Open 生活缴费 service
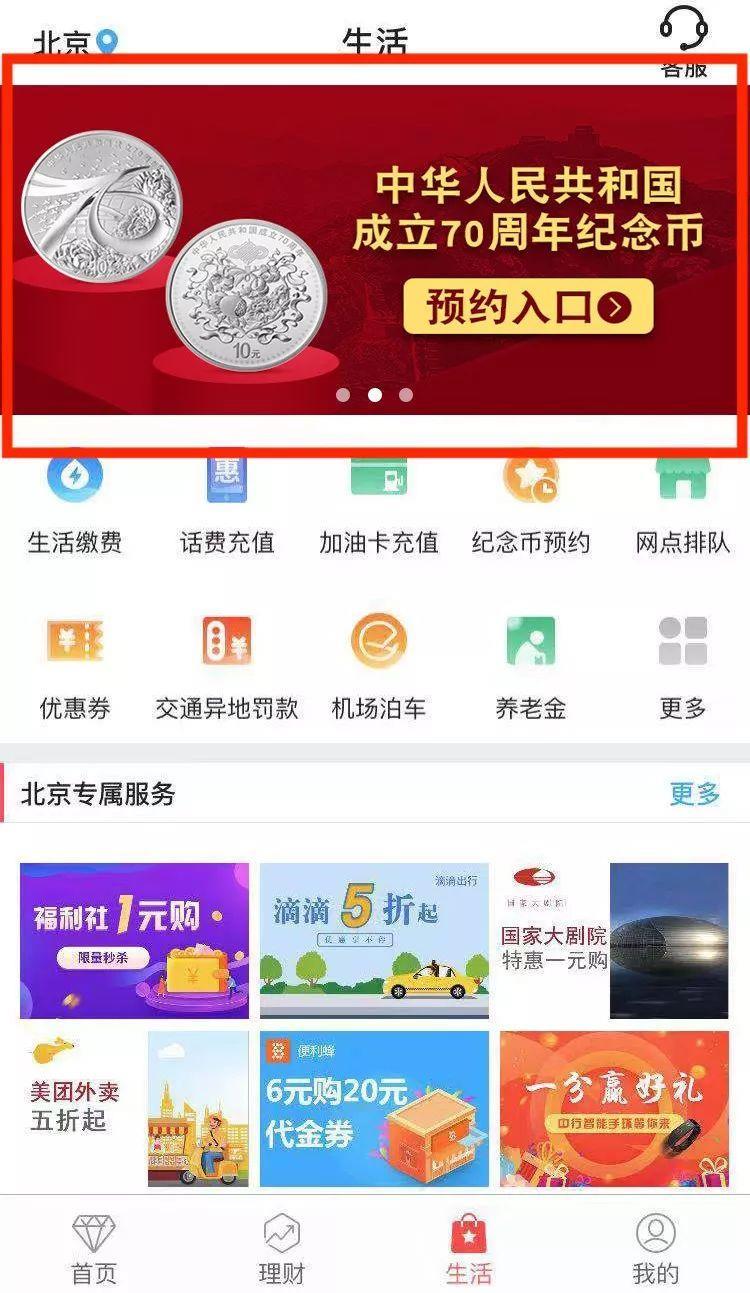The image size is (750, 1293). 75,505
